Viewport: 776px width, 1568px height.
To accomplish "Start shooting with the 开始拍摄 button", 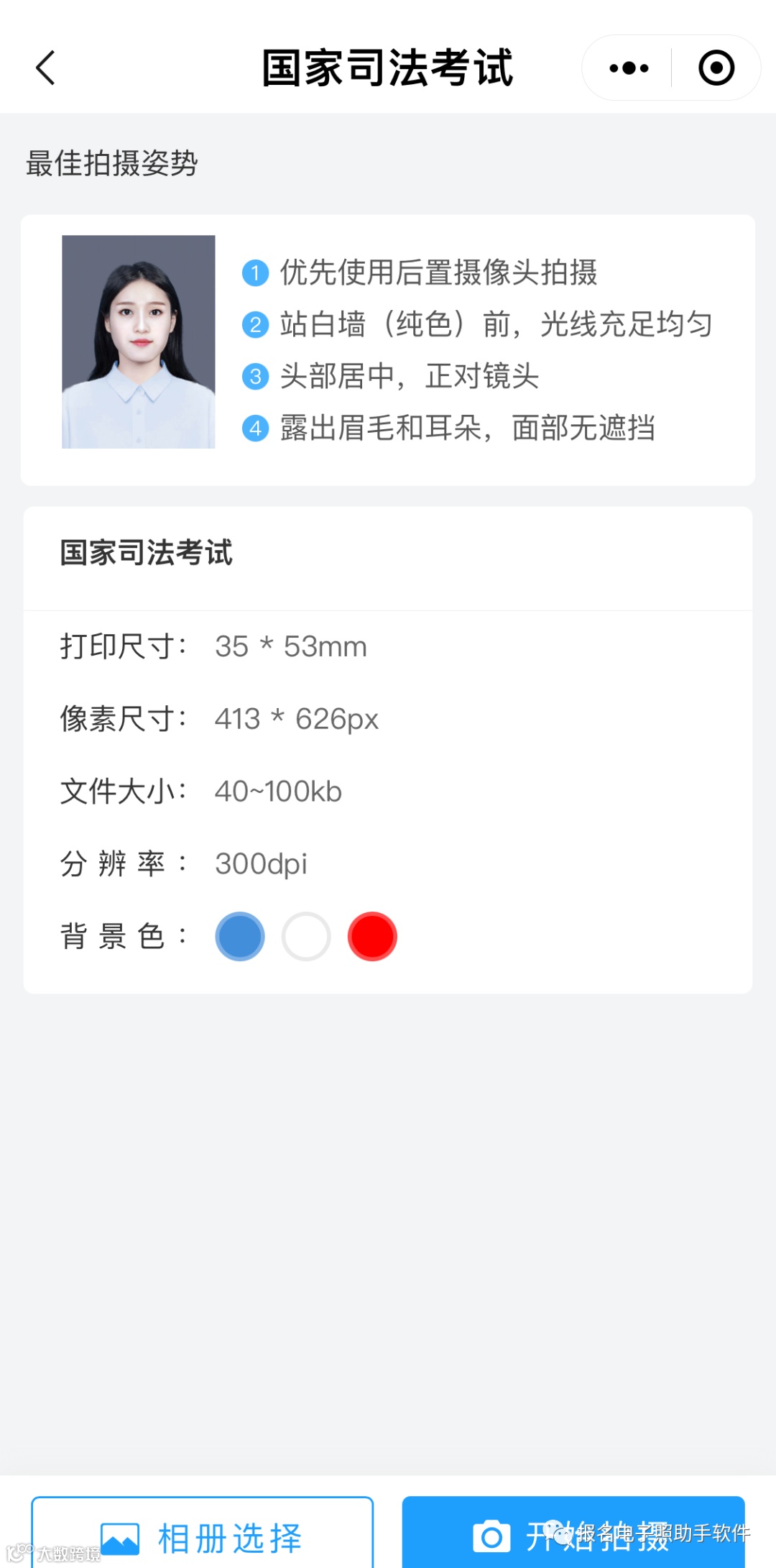I will point(573,1535).
